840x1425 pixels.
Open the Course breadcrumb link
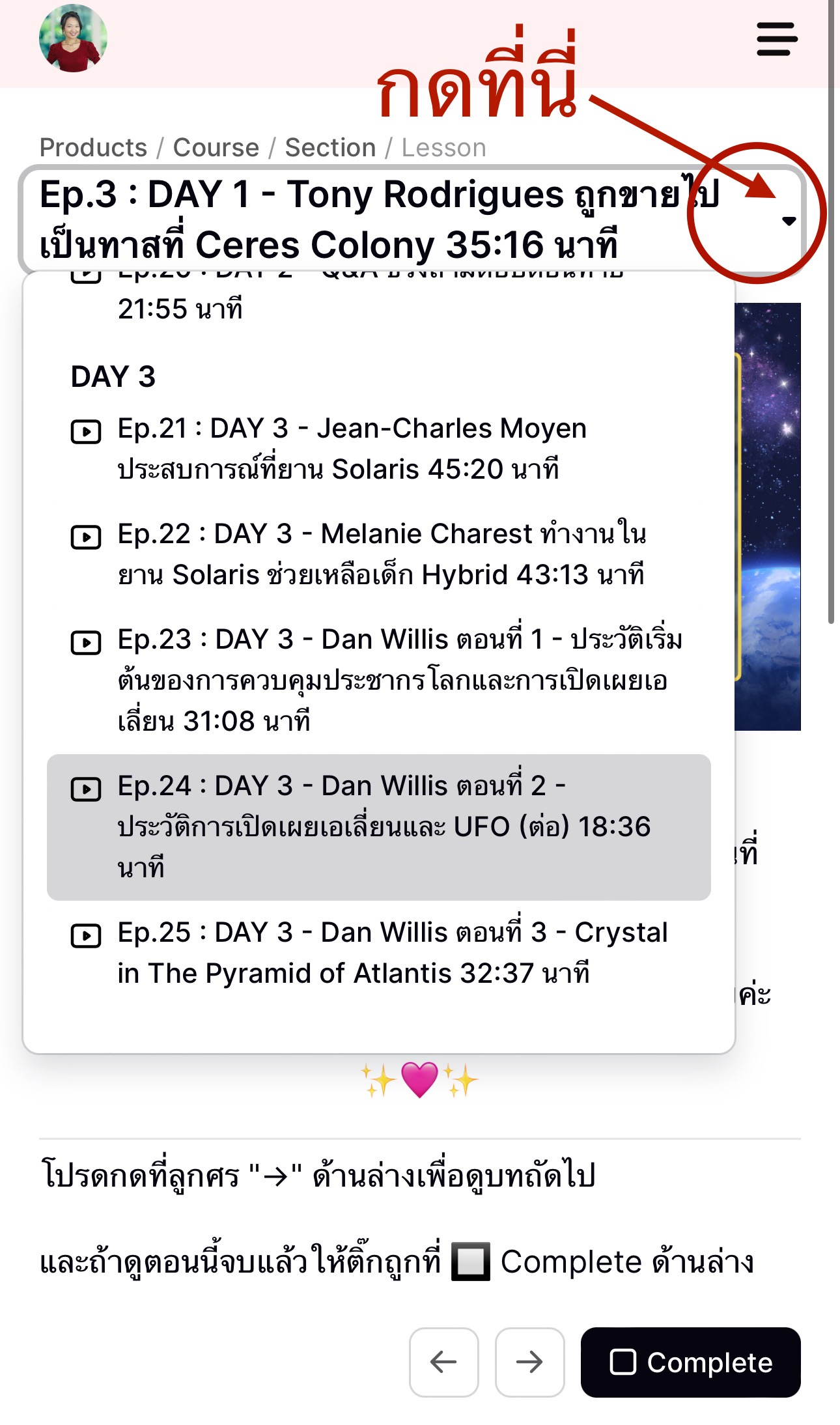216,148
